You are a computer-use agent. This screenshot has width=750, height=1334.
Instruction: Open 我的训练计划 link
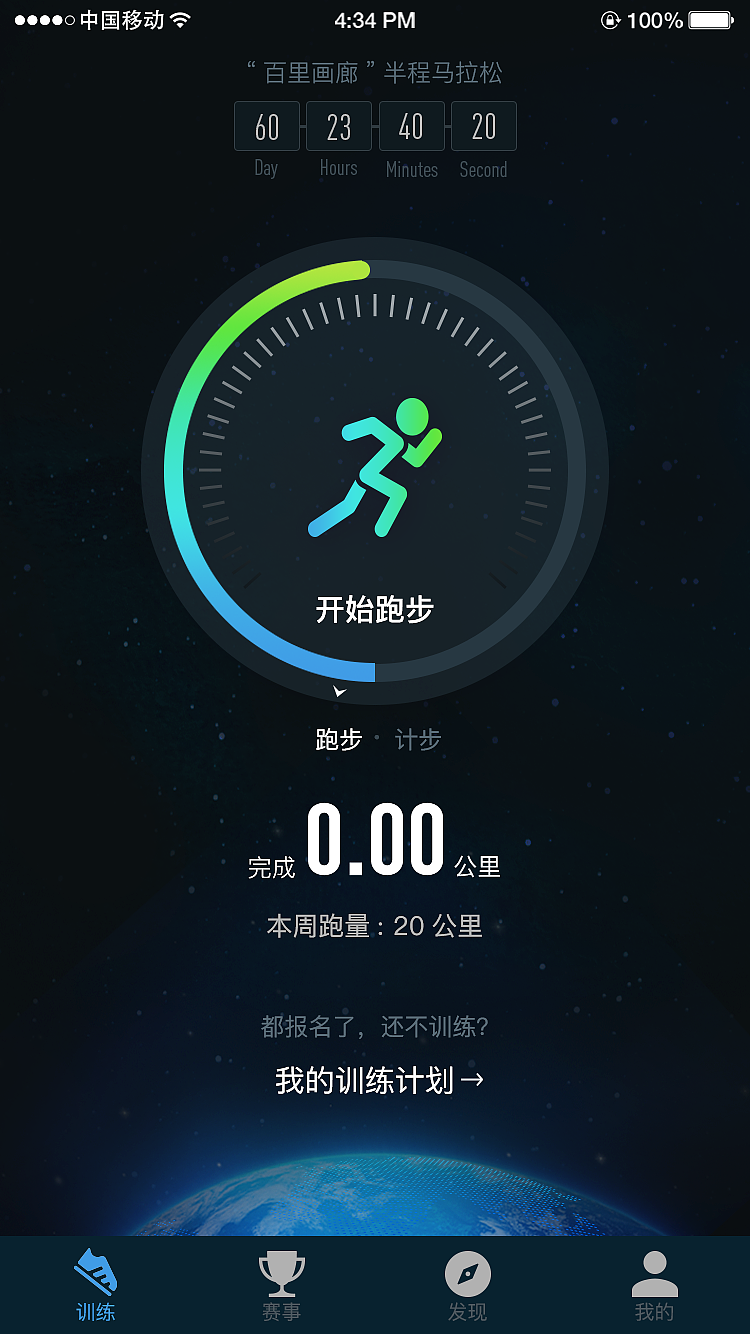(x=375, y=1080)
